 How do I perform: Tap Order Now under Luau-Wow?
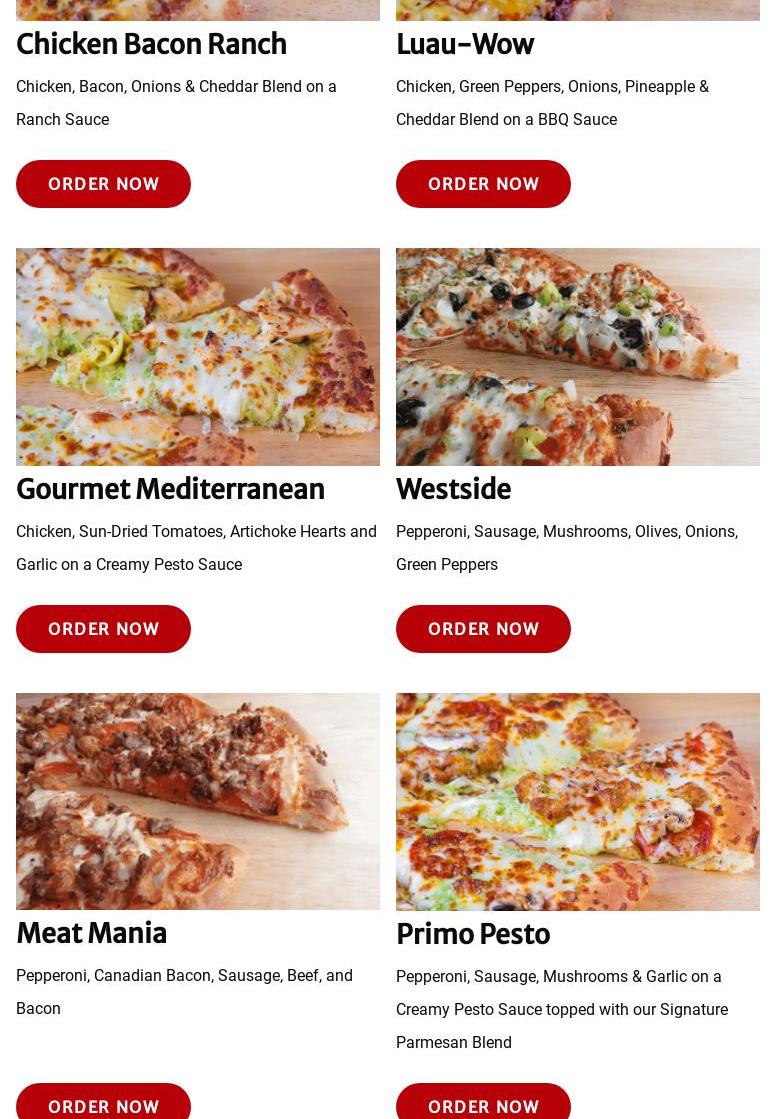coord(483,184)
